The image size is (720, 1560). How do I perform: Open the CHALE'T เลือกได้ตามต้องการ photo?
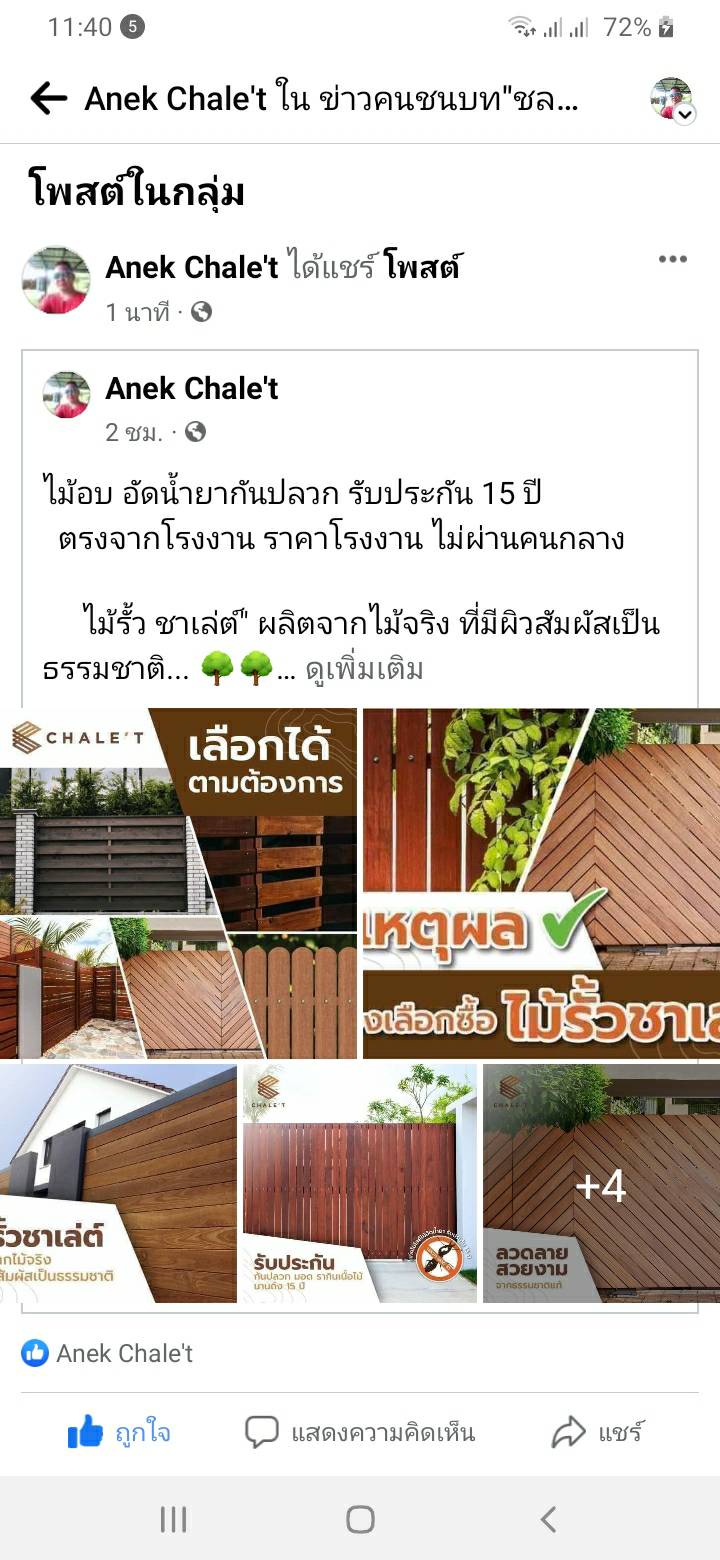coord(178,883)
